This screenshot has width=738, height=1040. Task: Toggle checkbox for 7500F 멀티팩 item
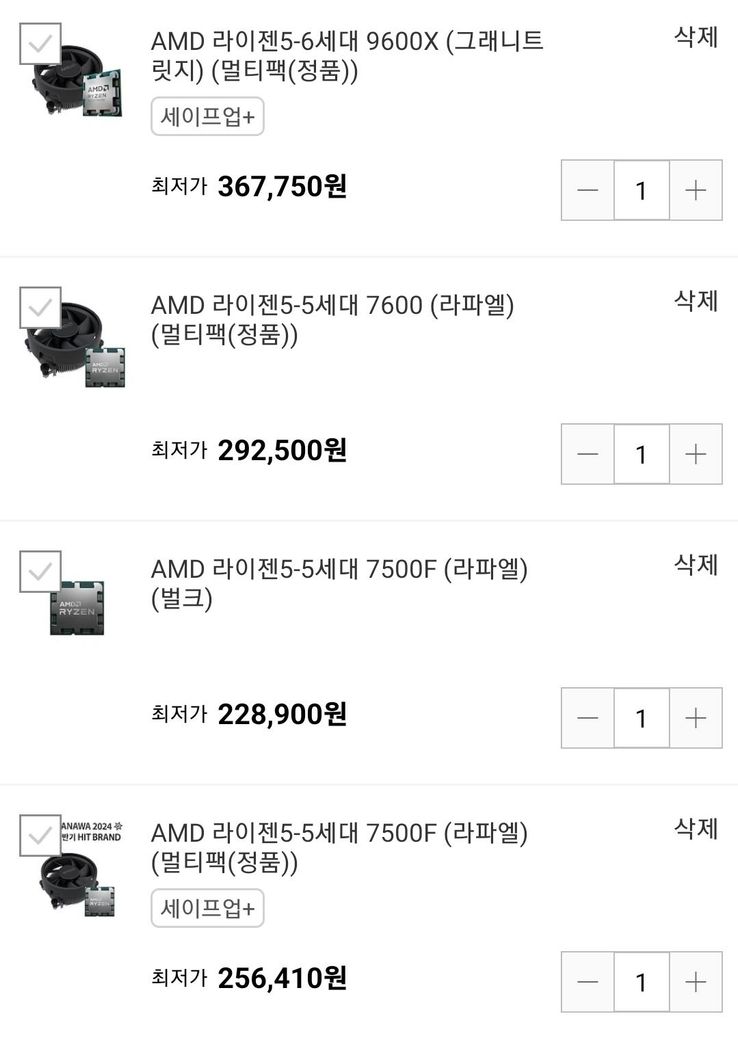[40, 836]
